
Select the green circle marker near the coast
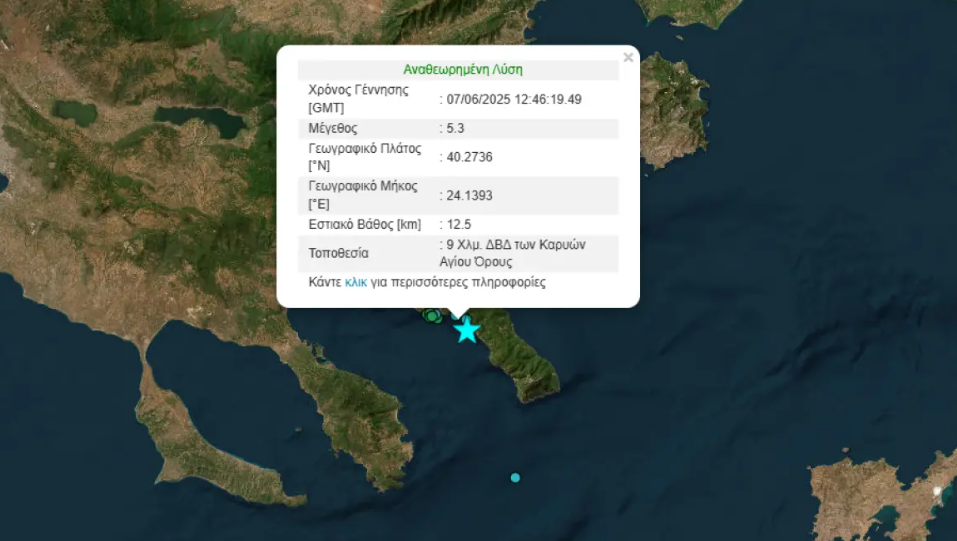(431, 316)
